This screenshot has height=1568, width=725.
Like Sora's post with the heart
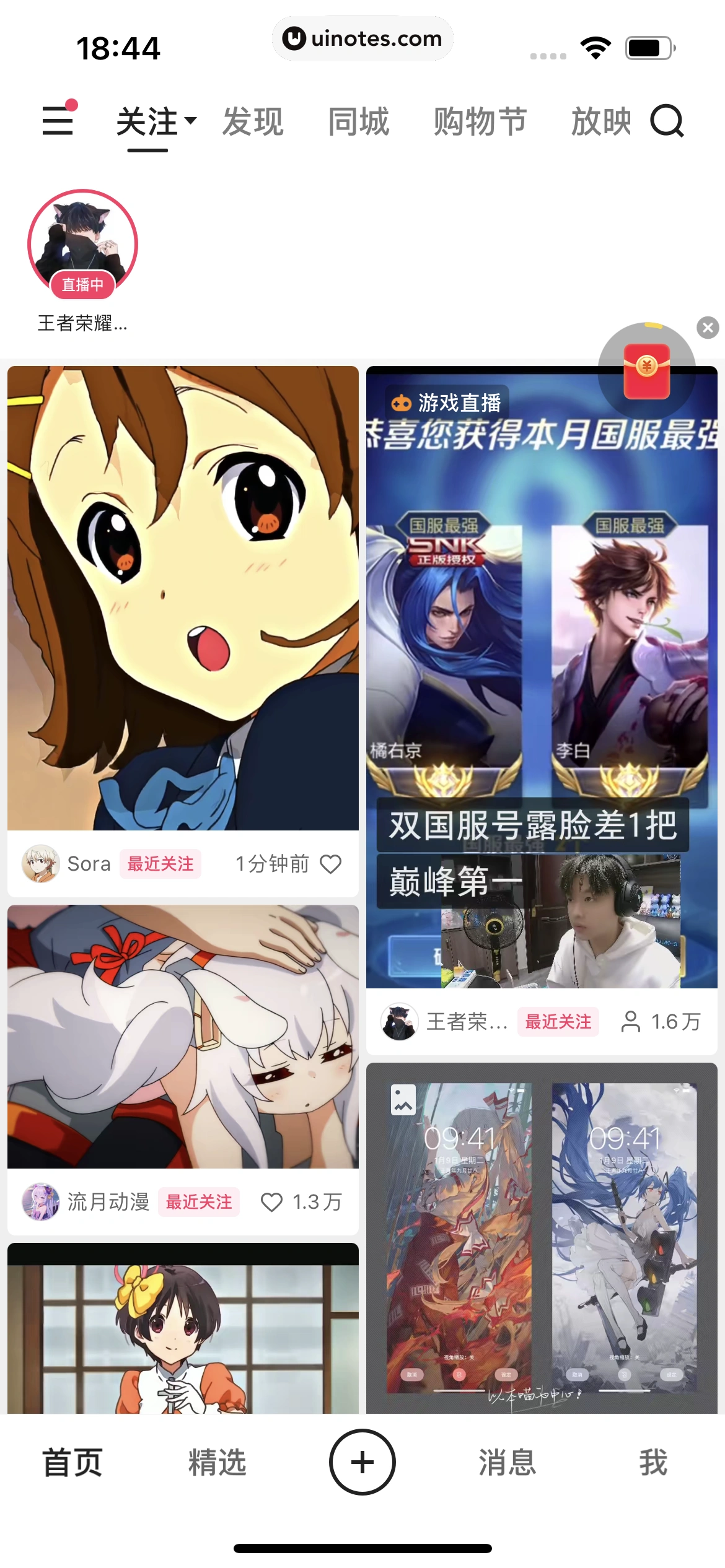[331, 864]
